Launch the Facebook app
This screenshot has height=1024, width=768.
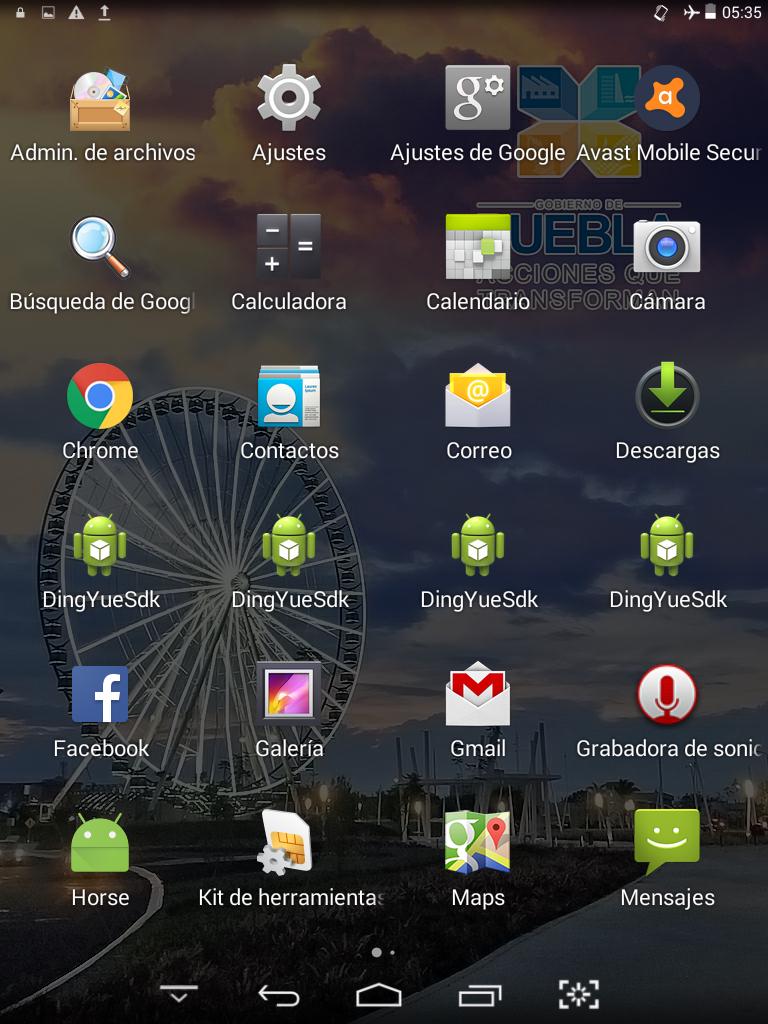tap(100, 694)
